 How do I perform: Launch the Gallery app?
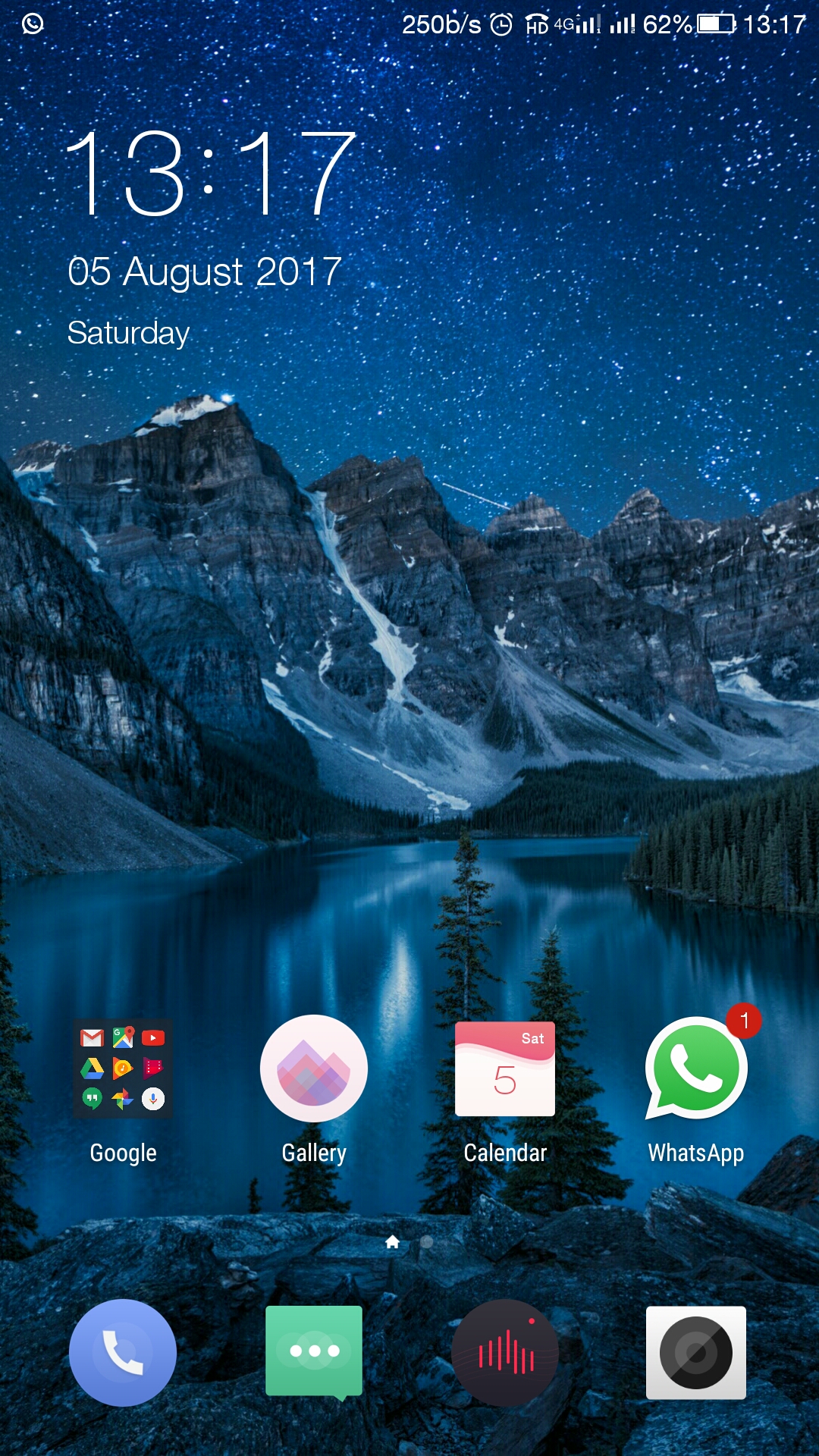(x=313, y=1069)
